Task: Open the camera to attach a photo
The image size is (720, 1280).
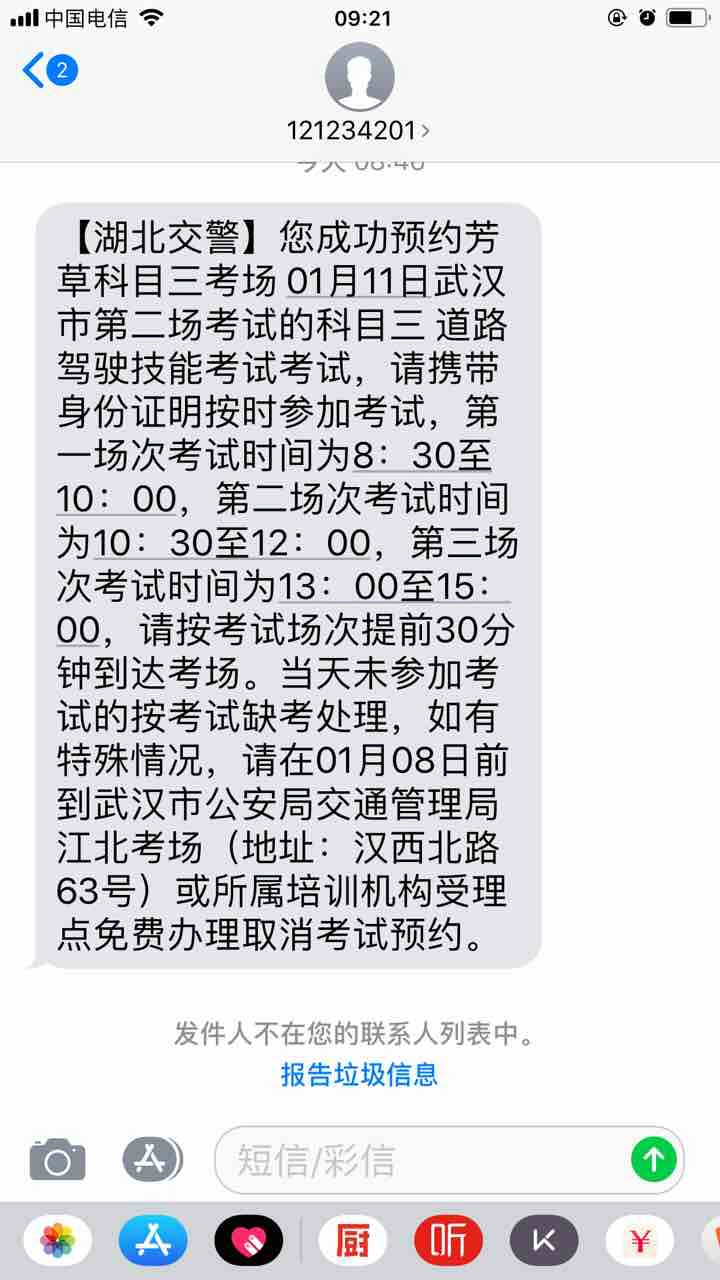Action: (x=57, y=1160)
